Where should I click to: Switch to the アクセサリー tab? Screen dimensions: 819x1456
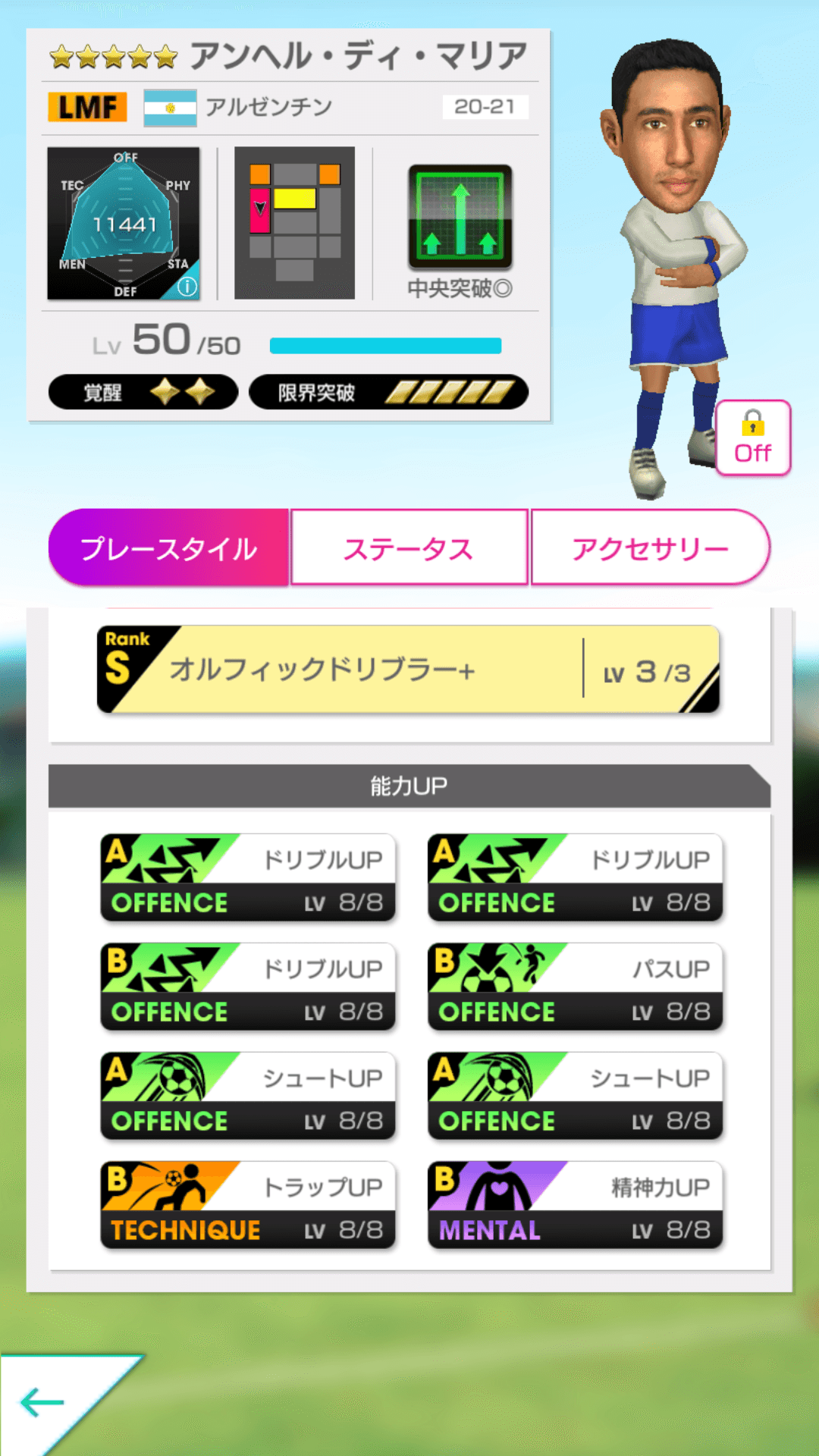(x=651, y=547)
